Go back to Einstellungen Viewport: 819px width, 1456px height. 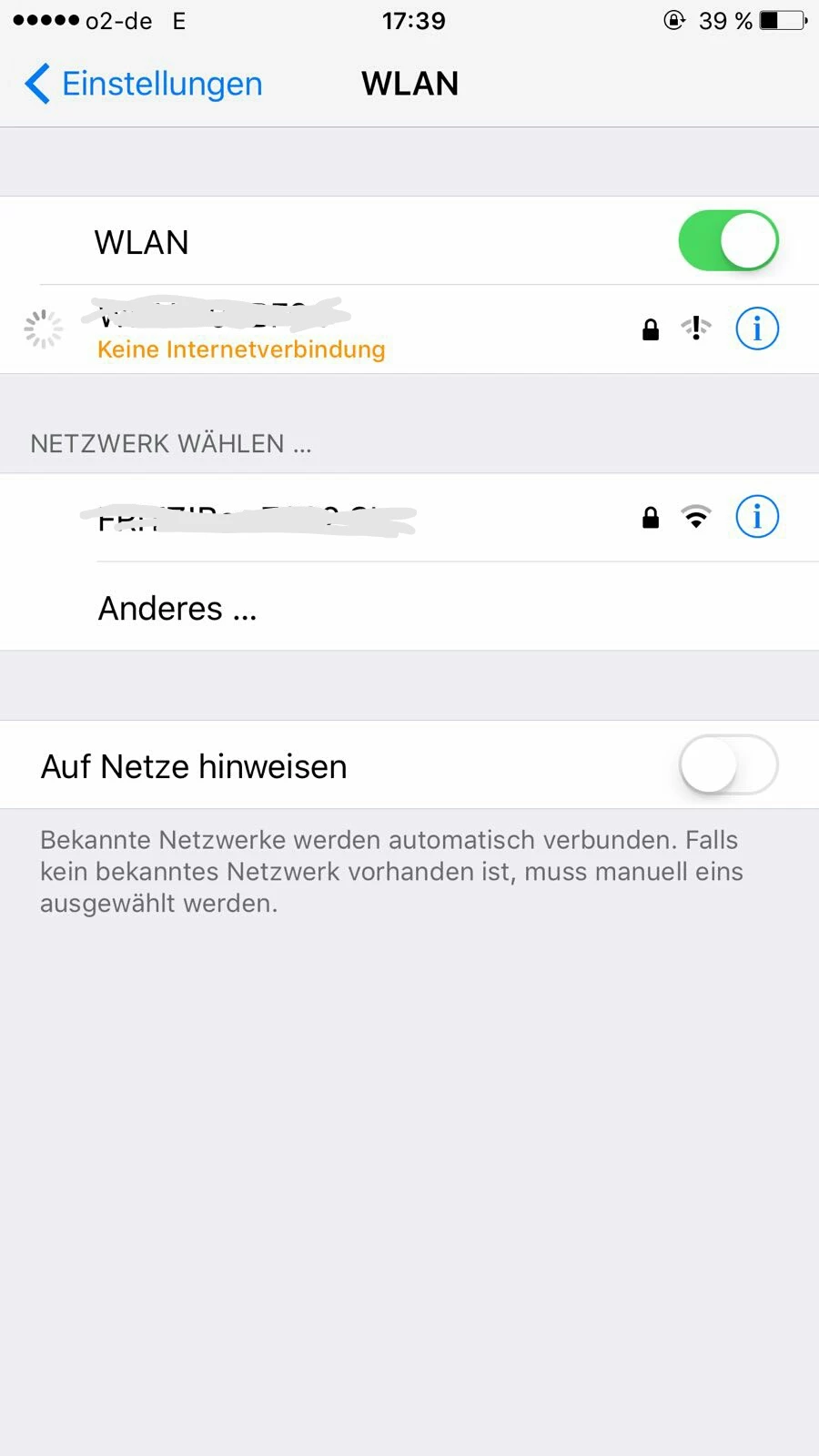[144, 84]
